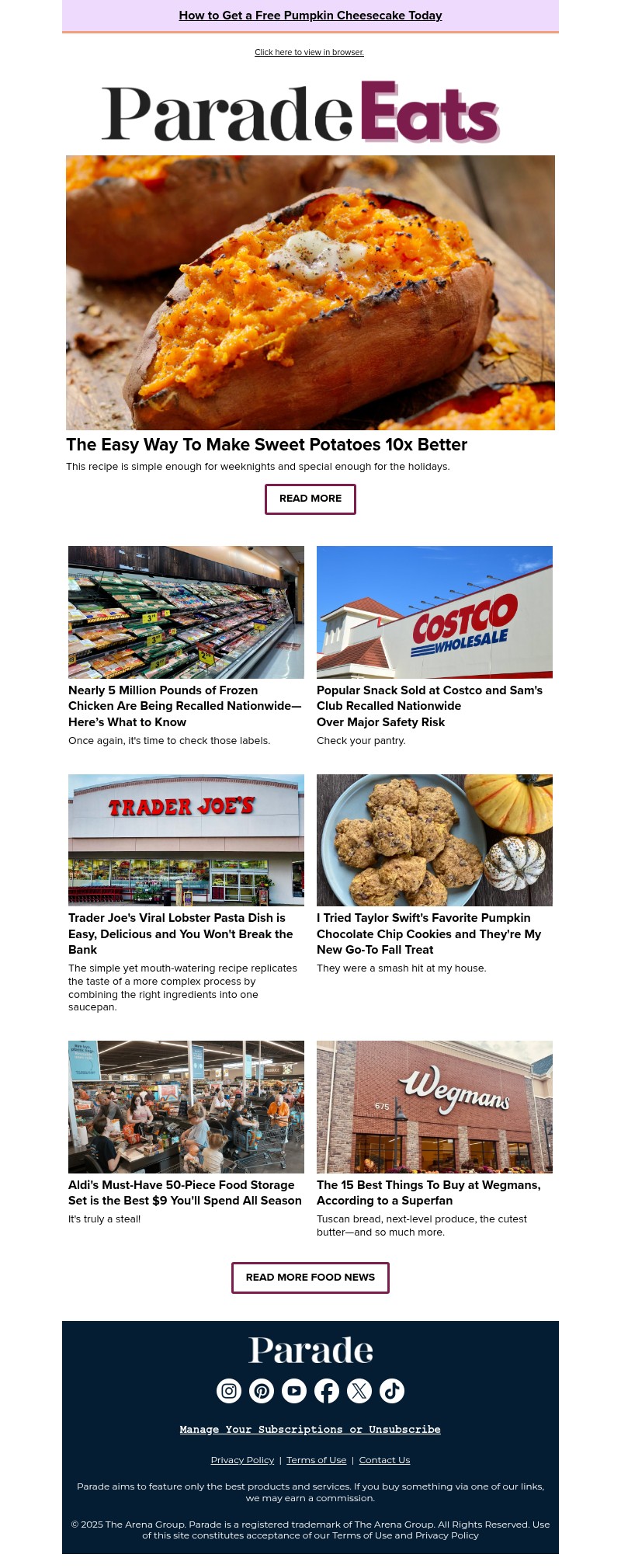
Task: Open the frozen chicken recall article
Action: point(185,706)
